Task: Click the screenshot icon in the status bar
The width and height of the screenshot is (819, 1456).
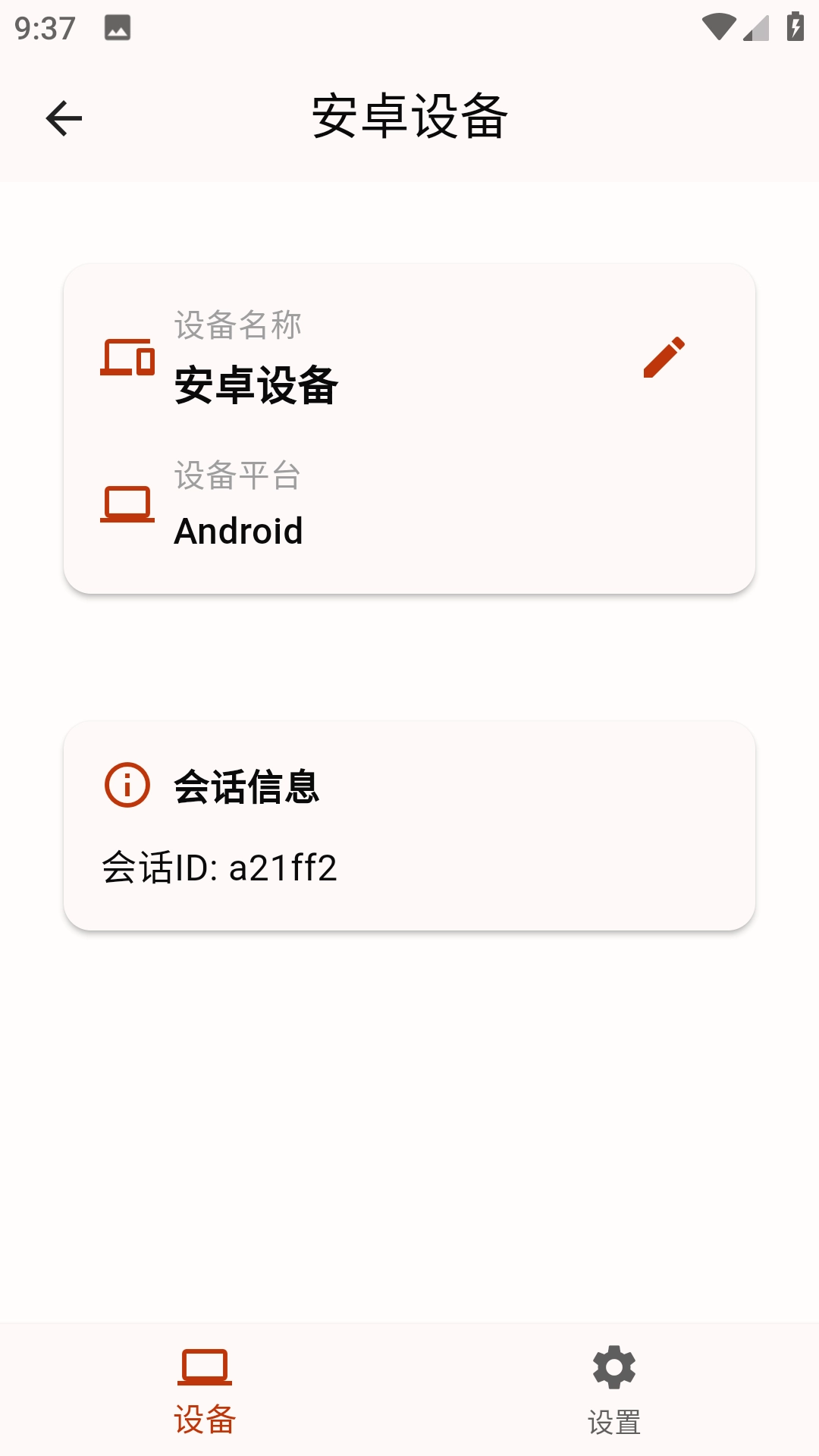Action: (115, 29)
